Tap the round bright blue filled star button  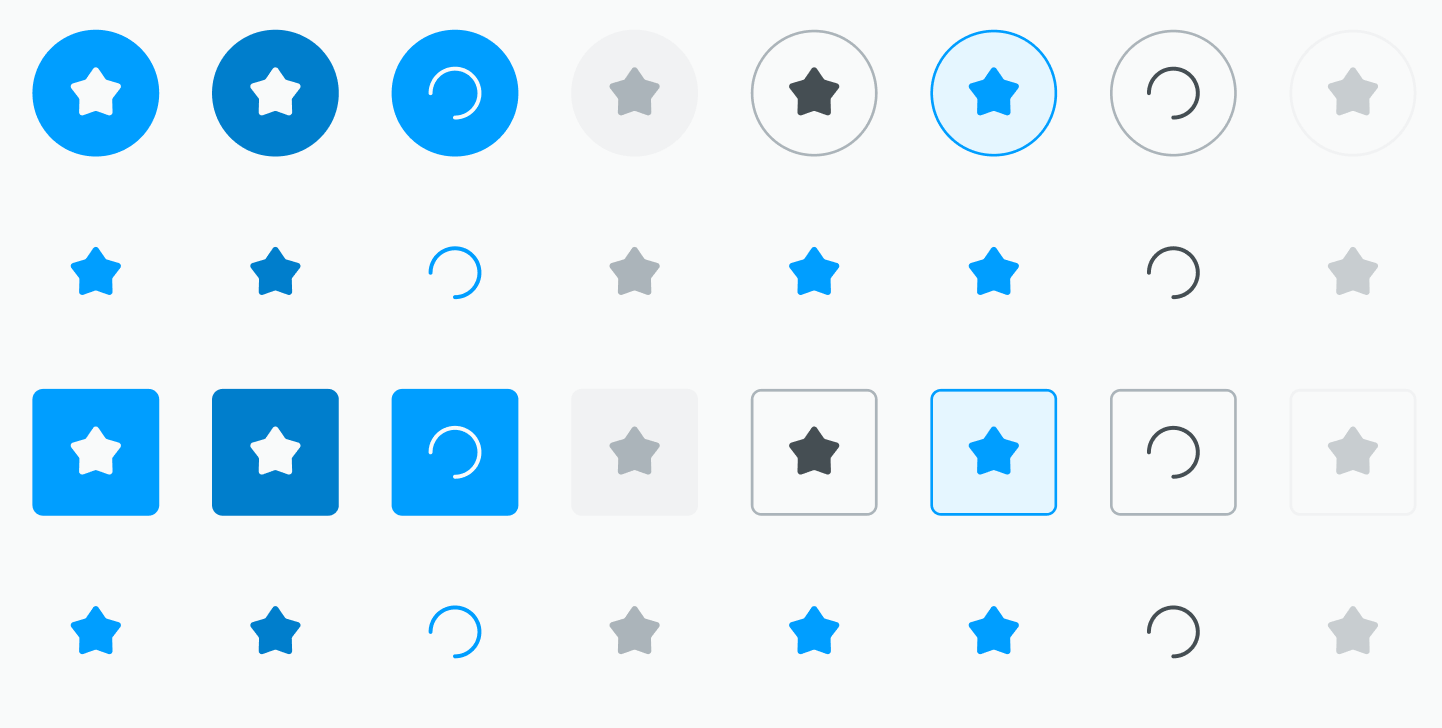click(x=96, y=93)
